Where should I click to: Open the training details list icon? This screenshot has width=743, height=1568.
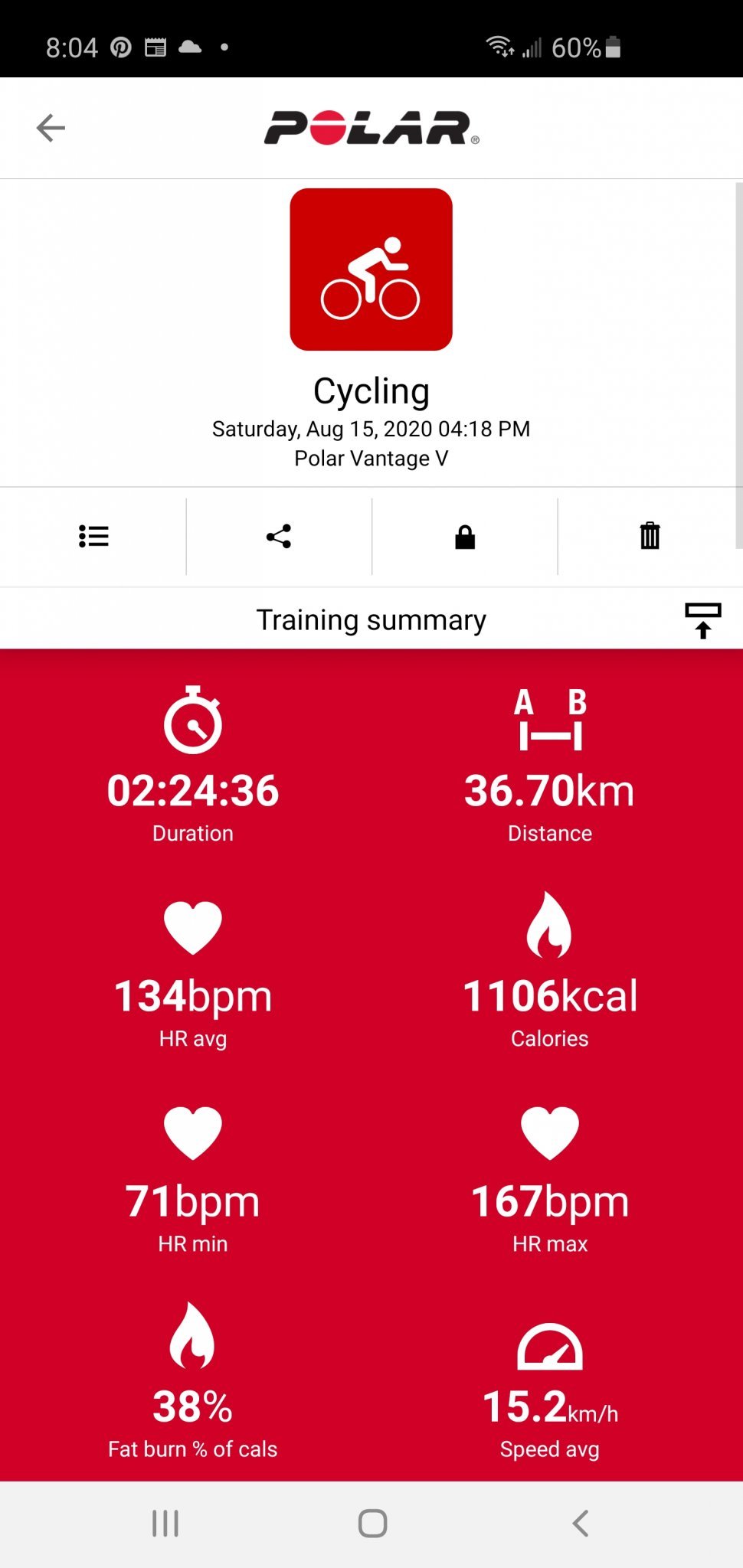coord(93,536)
